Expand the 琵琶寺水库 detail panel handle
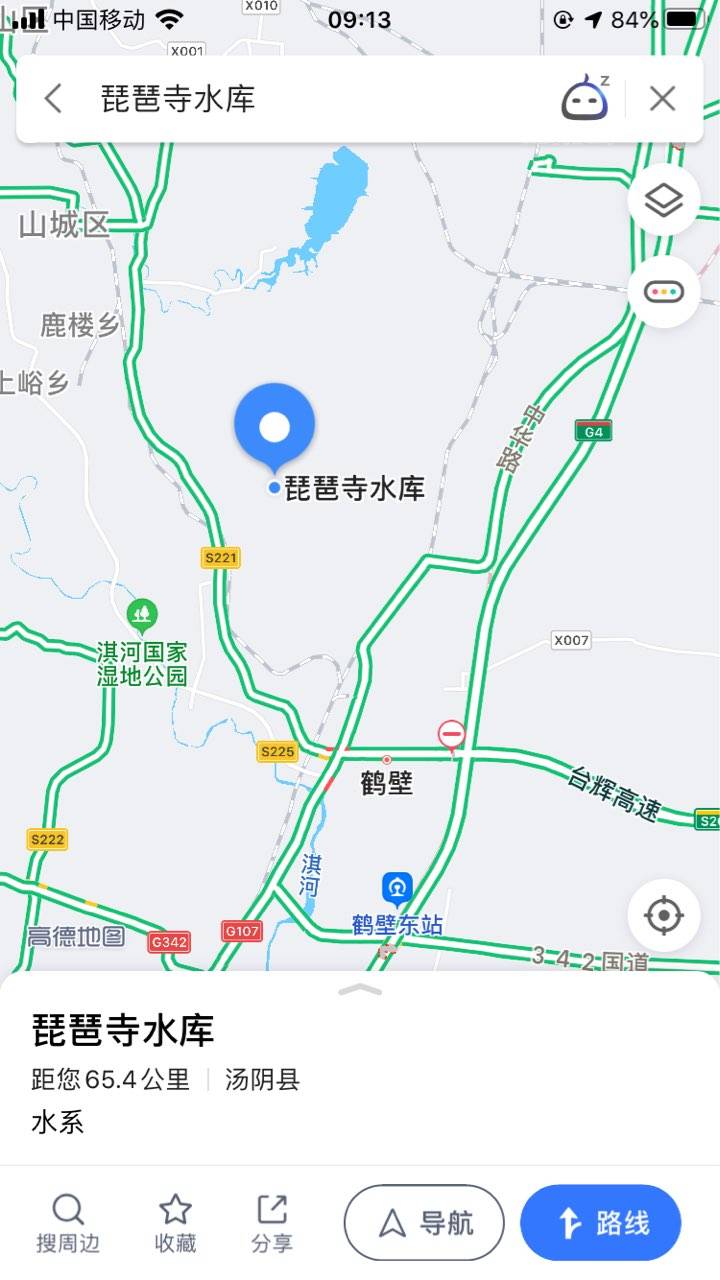Image resolution: width=720 pixels, height=1280 pixels. point(360,990)
